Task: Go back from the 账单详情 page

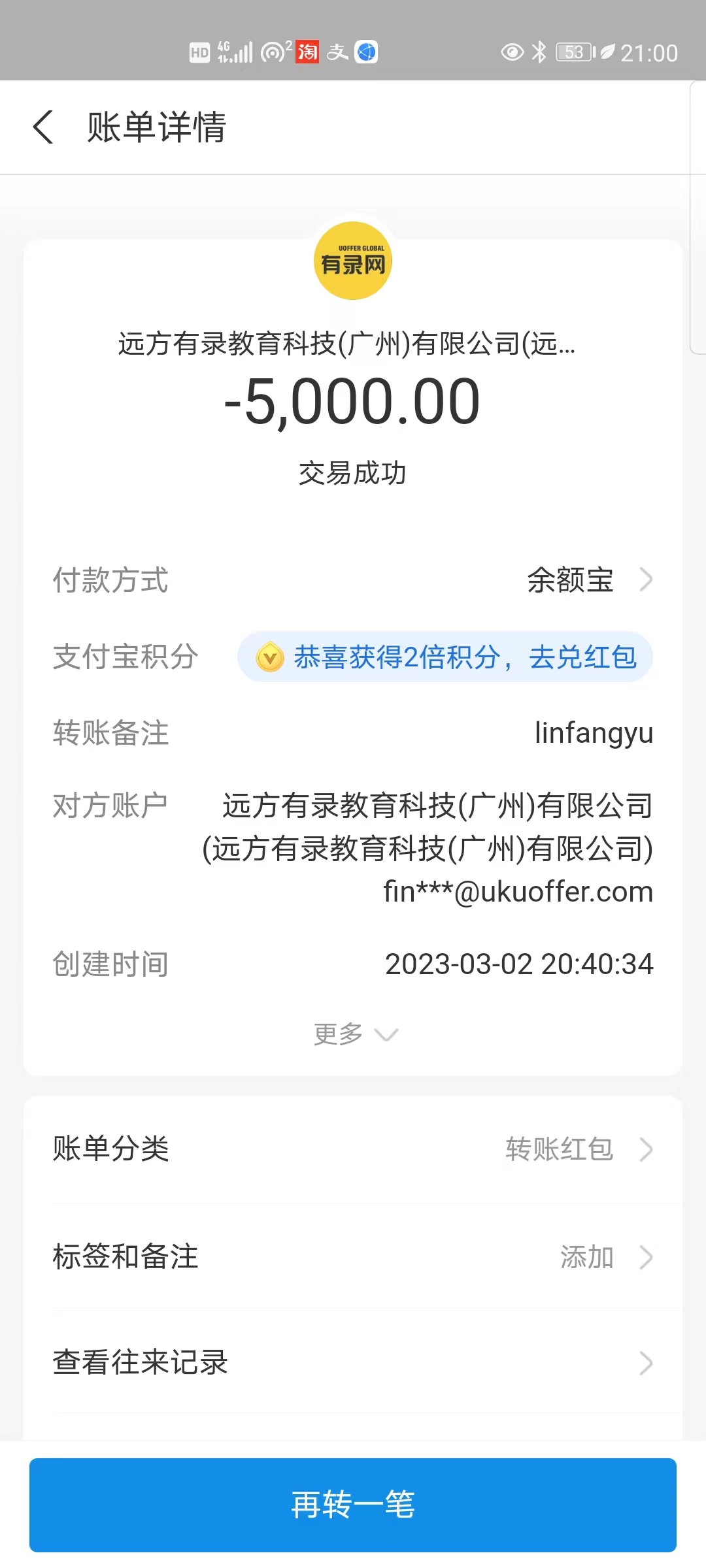Action: (x=43, y=127)
